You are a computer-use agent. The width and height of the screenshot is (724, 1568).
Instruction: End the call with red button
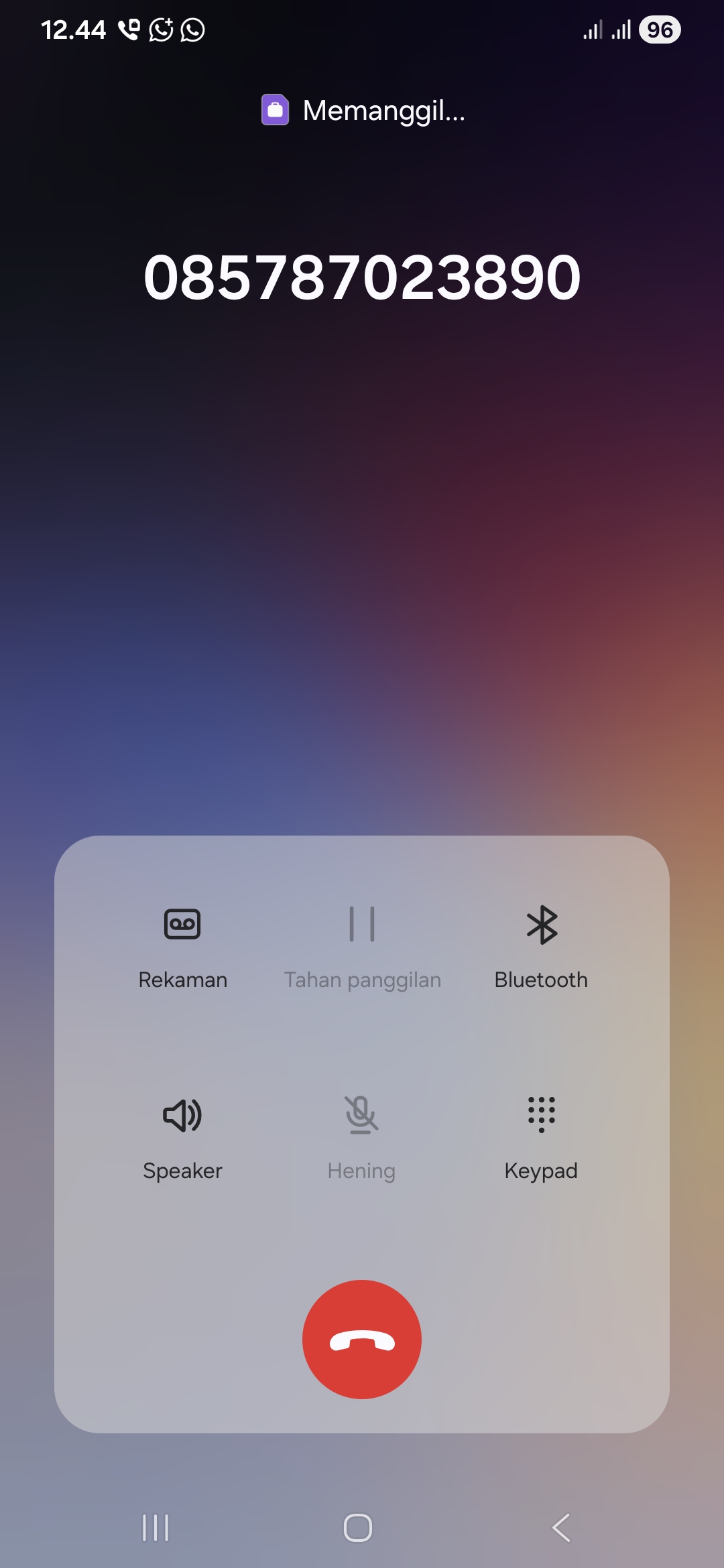tap(361, 1339)
